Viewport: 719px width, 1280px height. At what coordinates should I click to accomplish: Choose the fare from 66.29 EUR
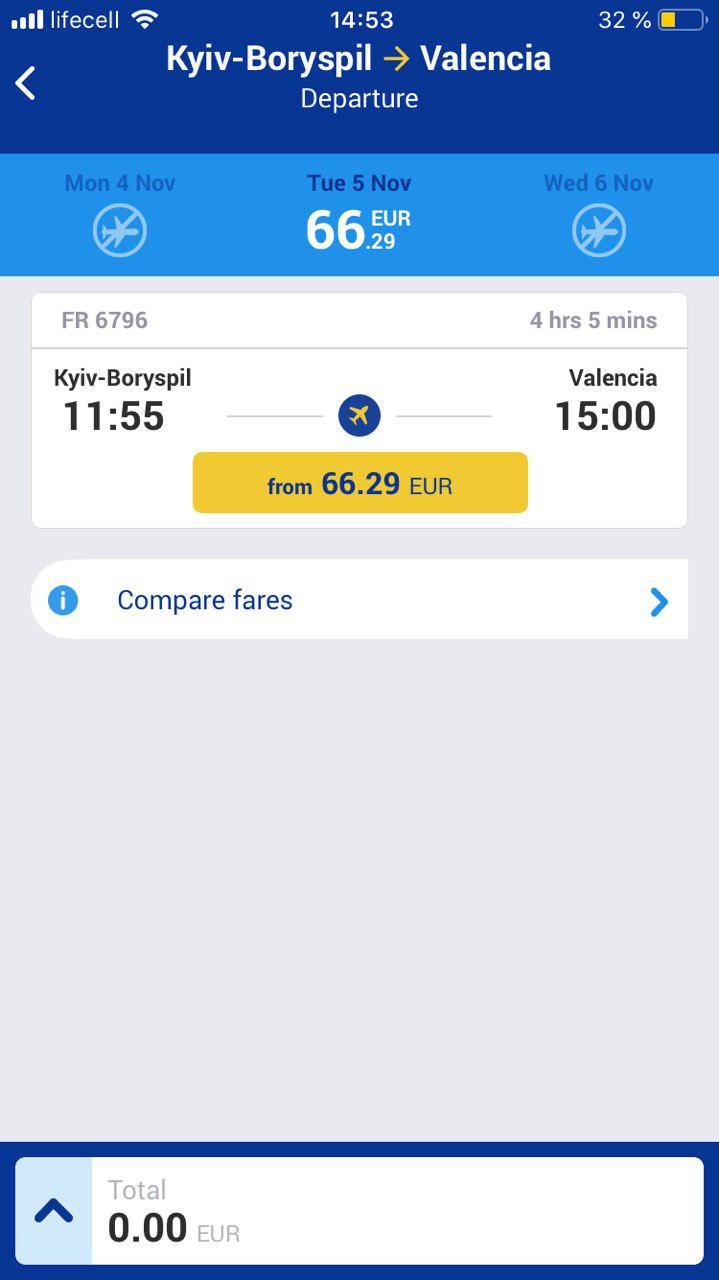359,483
